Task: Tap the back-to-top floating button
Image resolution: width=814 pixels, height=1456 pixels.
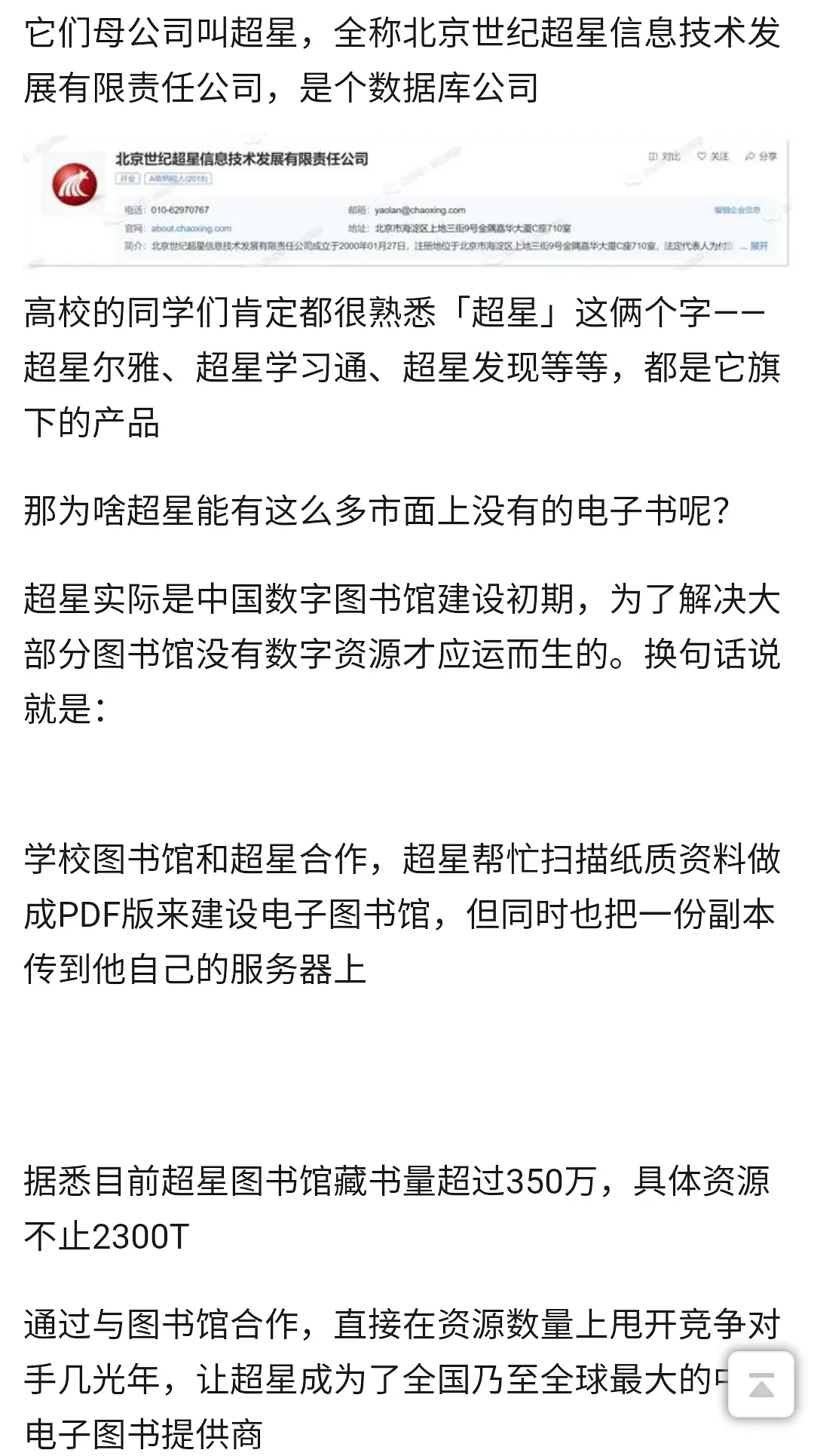Action: [x=760, y=1384]
